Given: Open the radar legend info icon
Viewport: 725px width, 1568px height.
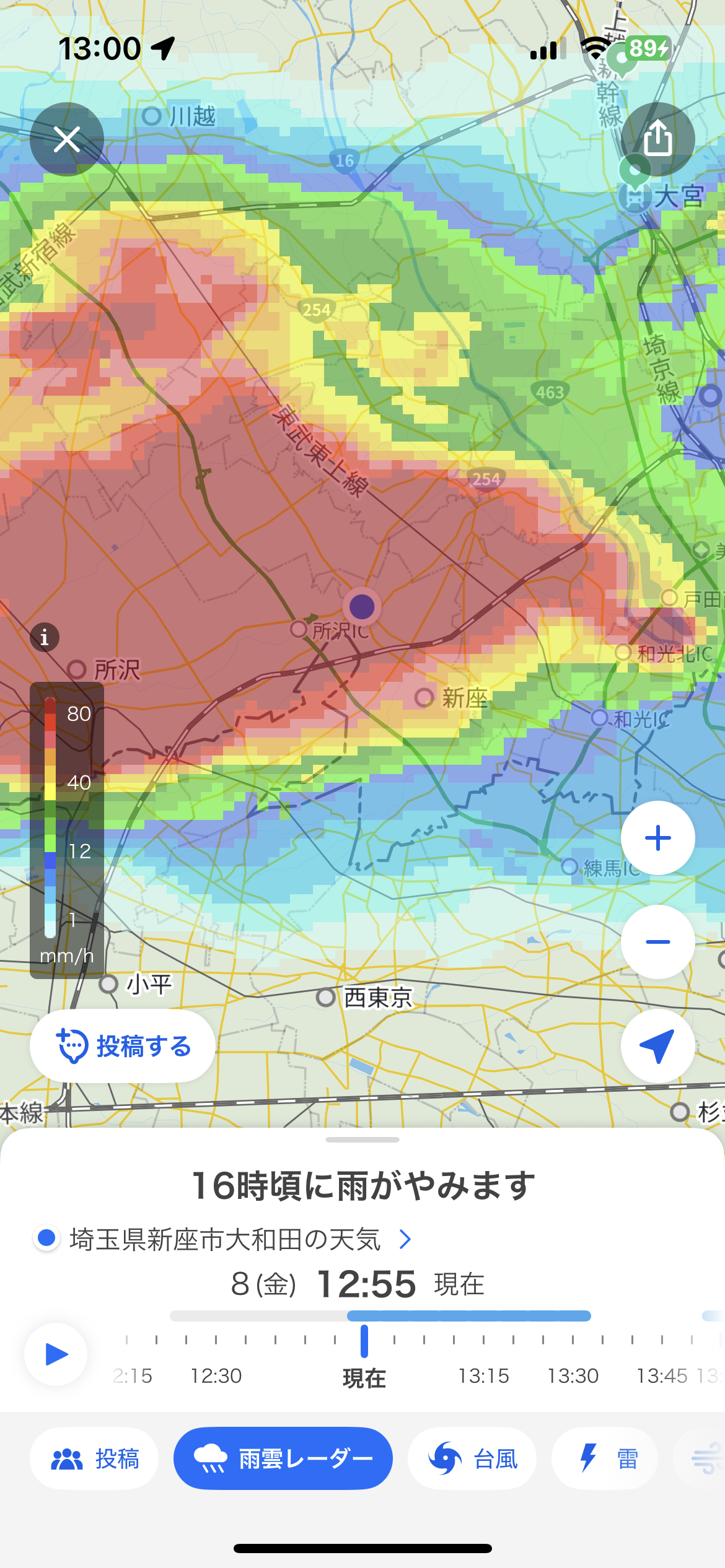Looking at the screenshot, I should 45,637.
